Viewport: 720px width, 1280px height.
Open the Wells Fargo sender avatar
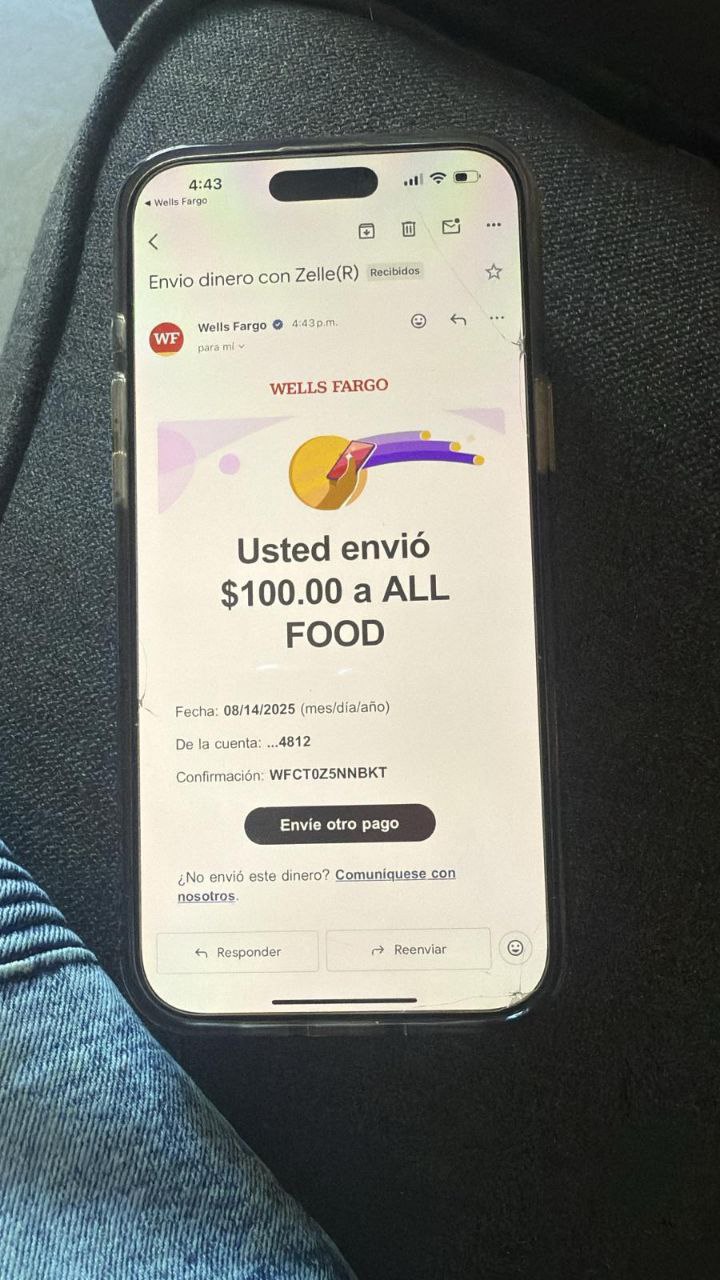tap(166, 338)
